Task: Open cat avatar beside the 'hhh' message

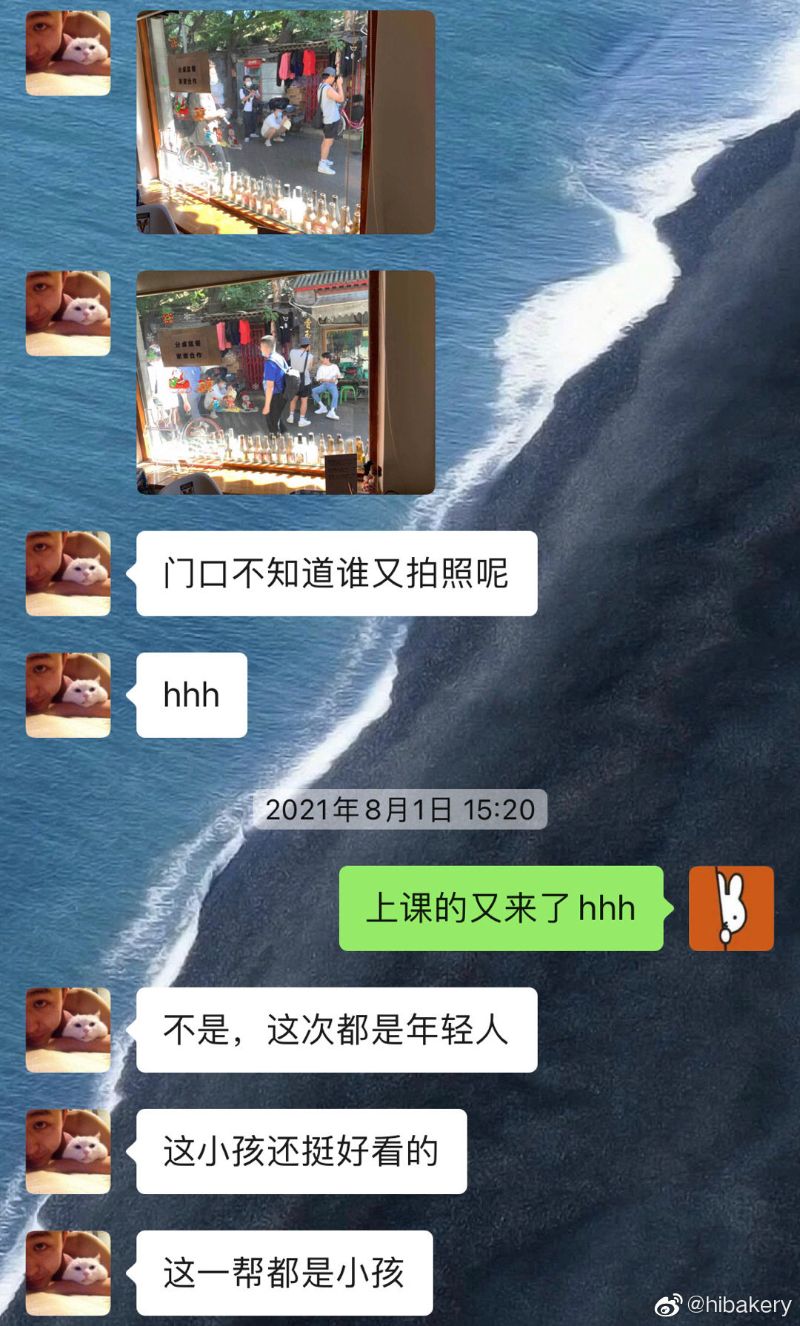Action: click(68, 695)
